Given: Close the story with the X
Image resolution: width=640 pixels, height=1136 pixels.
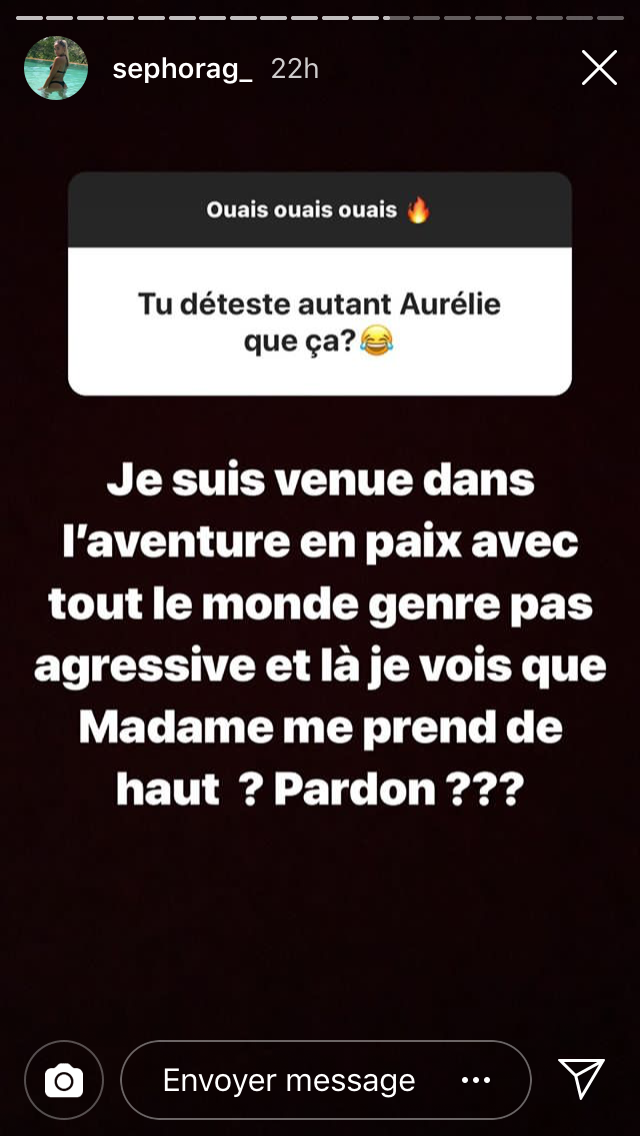Looking at the screenshot, I should [x=599, y=68].
